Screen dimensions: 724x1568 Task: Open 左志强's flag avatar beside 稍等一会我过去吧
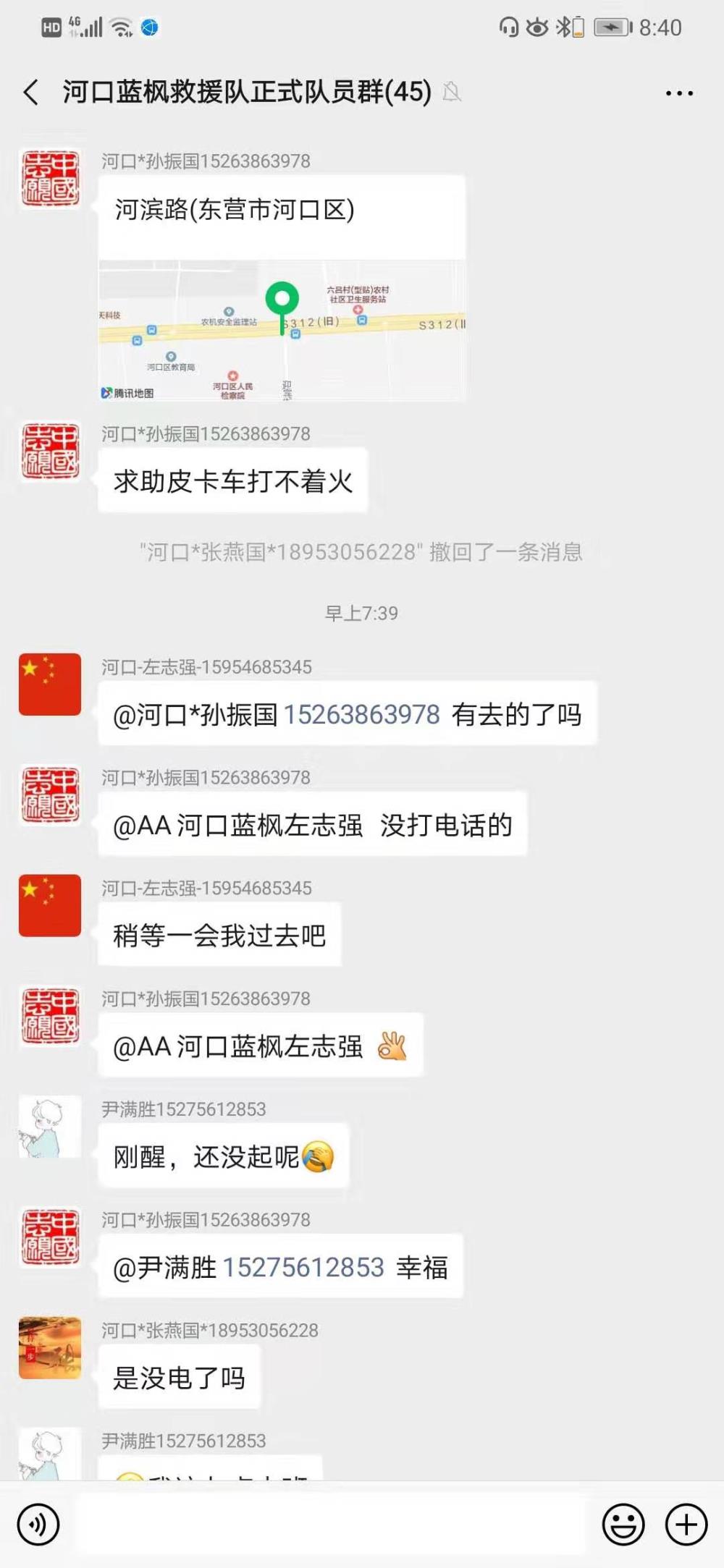pyautogui.click(x=50, y=905)
